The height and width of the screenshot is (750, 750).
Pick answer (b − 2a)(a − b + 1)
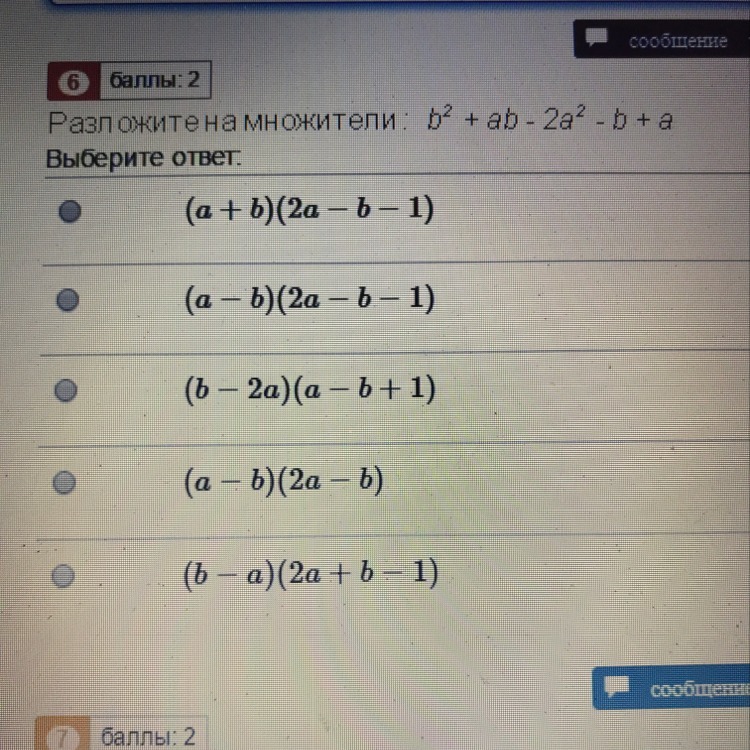coord(65,390)
